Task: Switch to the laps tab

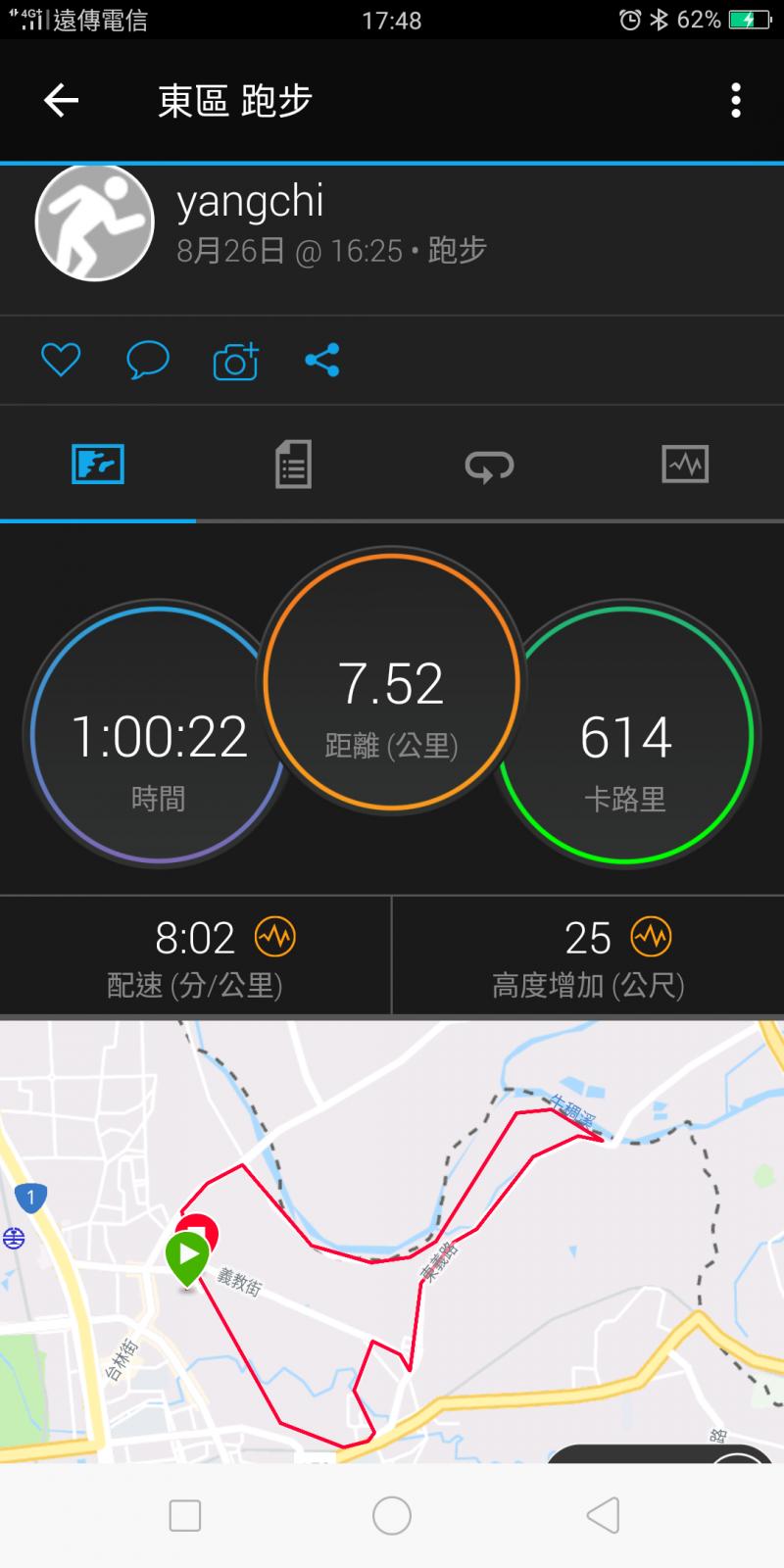Action: coord(489,465)
